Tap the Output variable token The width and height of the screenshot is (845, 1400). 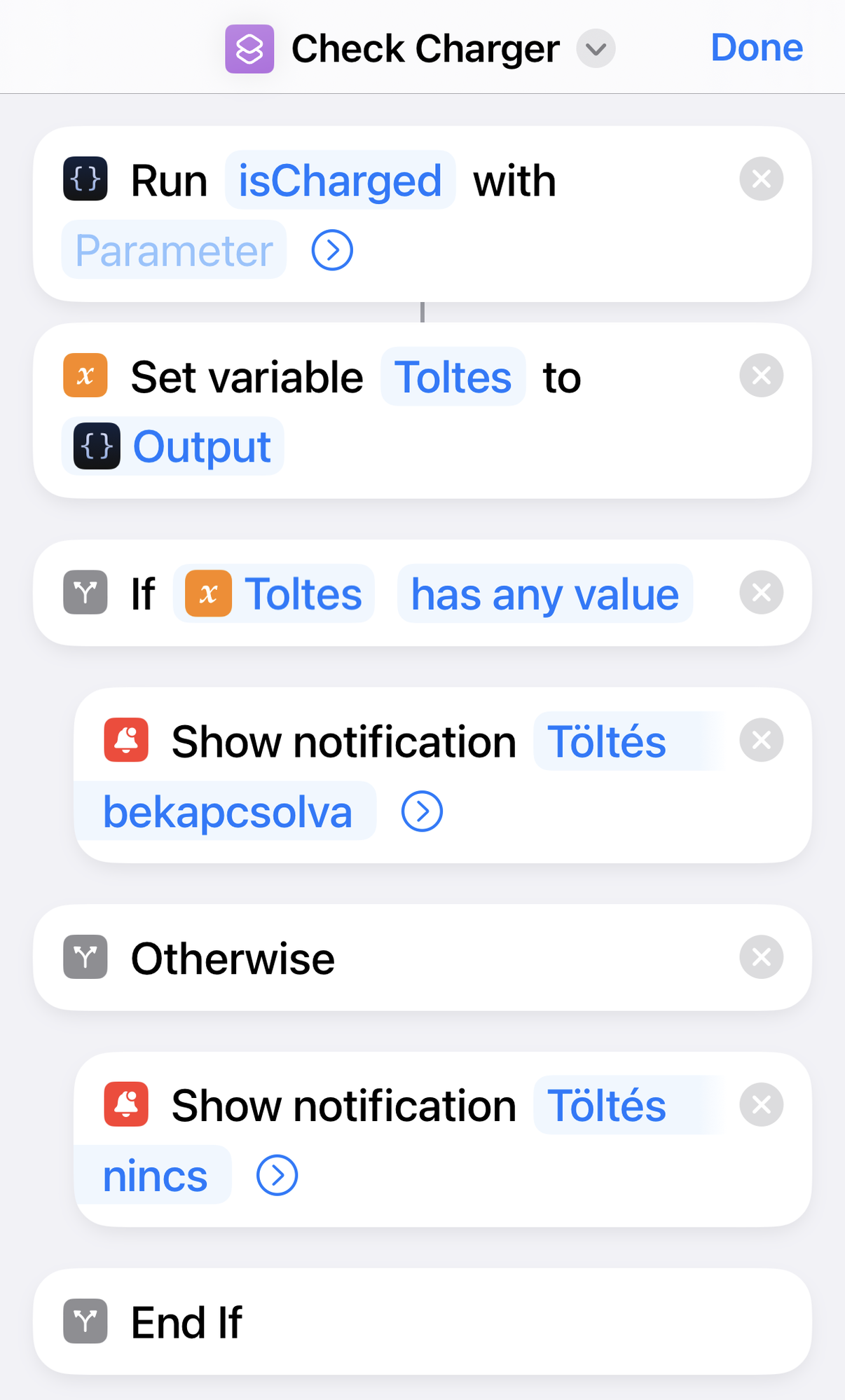[173, 446]
